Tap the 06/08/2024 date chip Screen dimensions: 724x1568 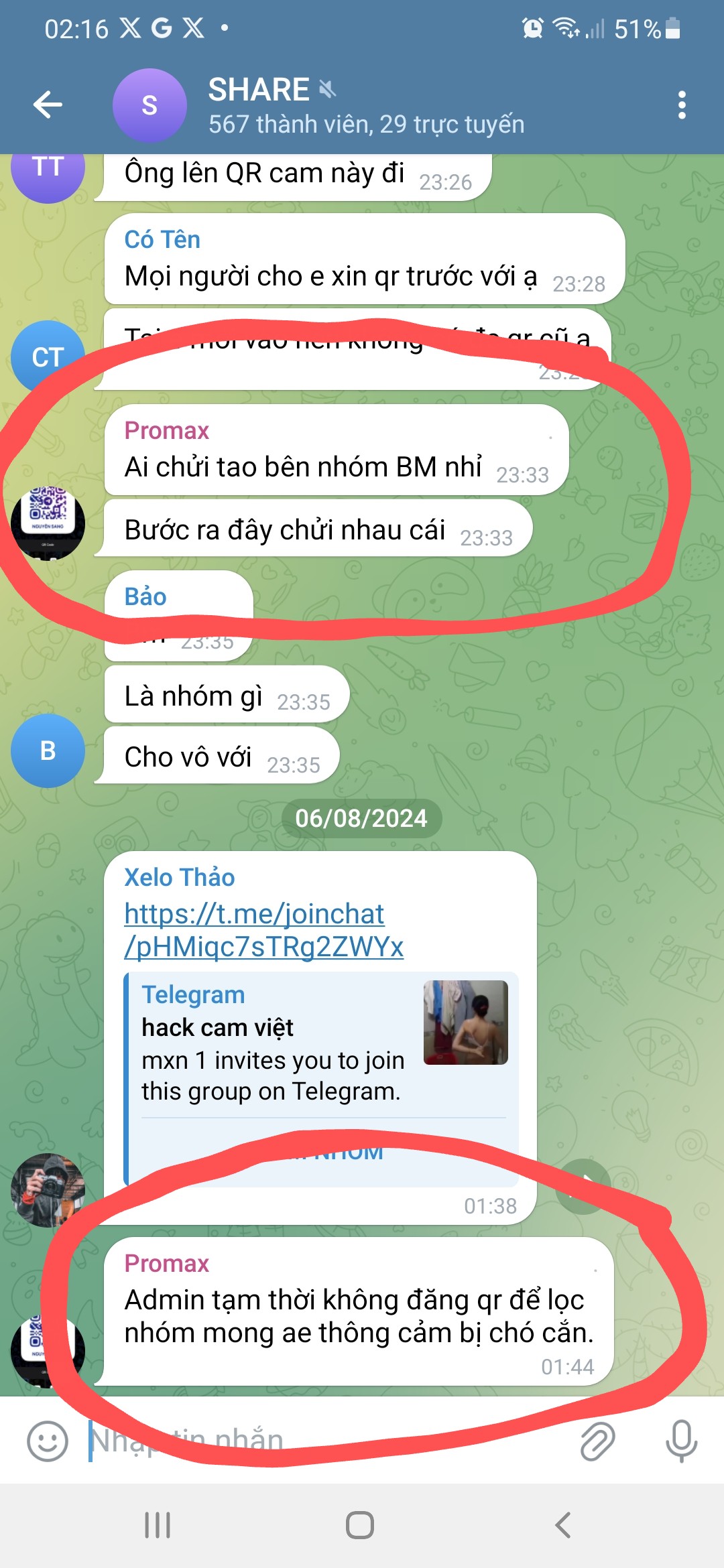tap(361, 818)
